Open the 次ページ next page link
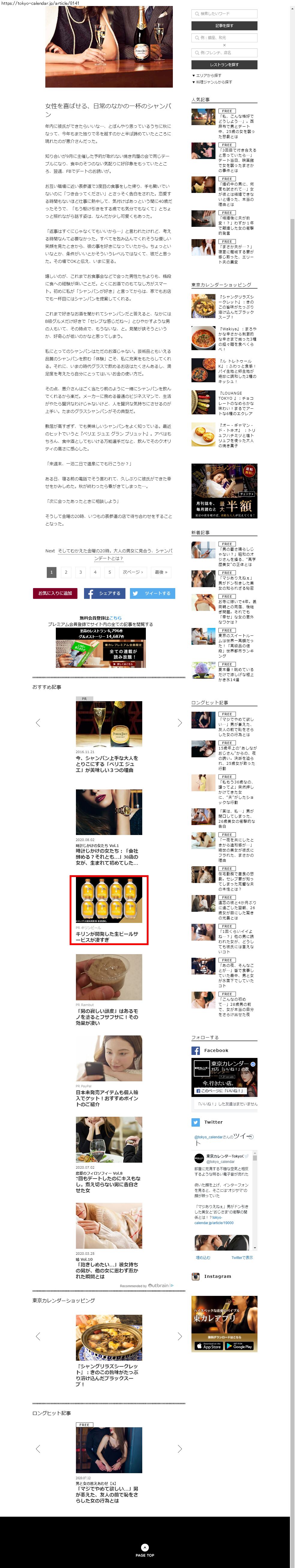The width and height of the screenshot is (295, 1568). 132,572
